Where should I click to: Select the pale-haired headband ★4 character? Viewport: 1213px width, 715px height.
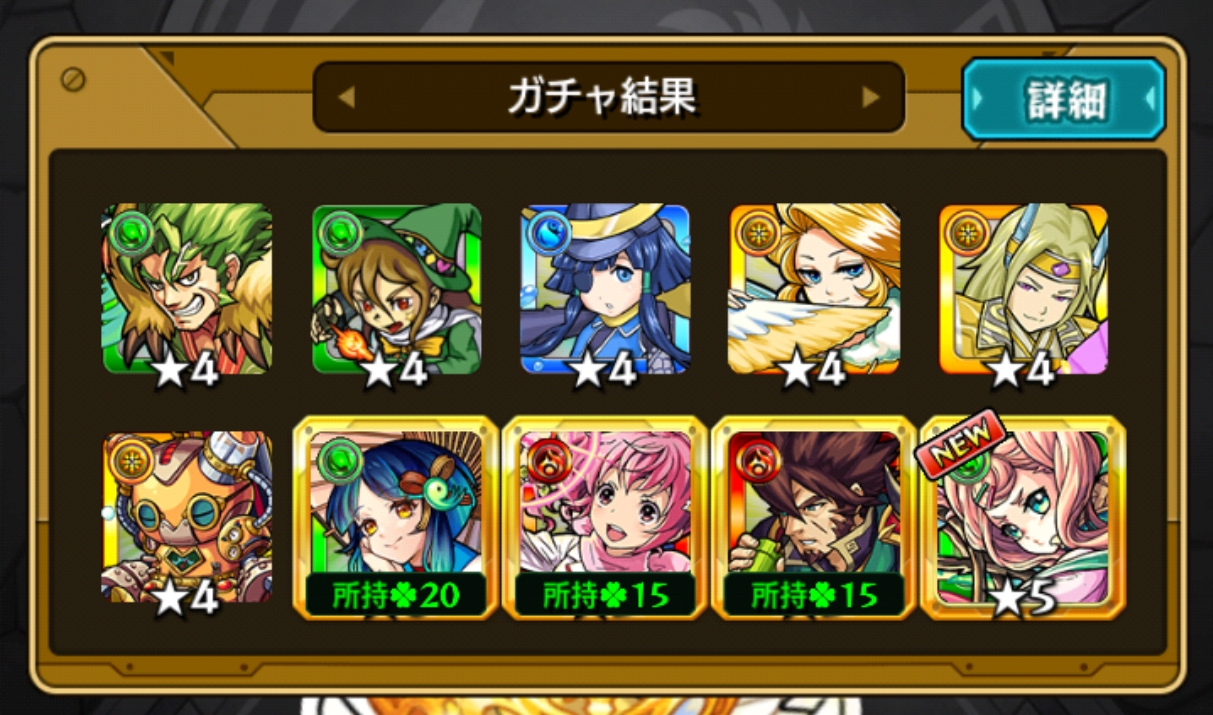tap(1023, 288)
